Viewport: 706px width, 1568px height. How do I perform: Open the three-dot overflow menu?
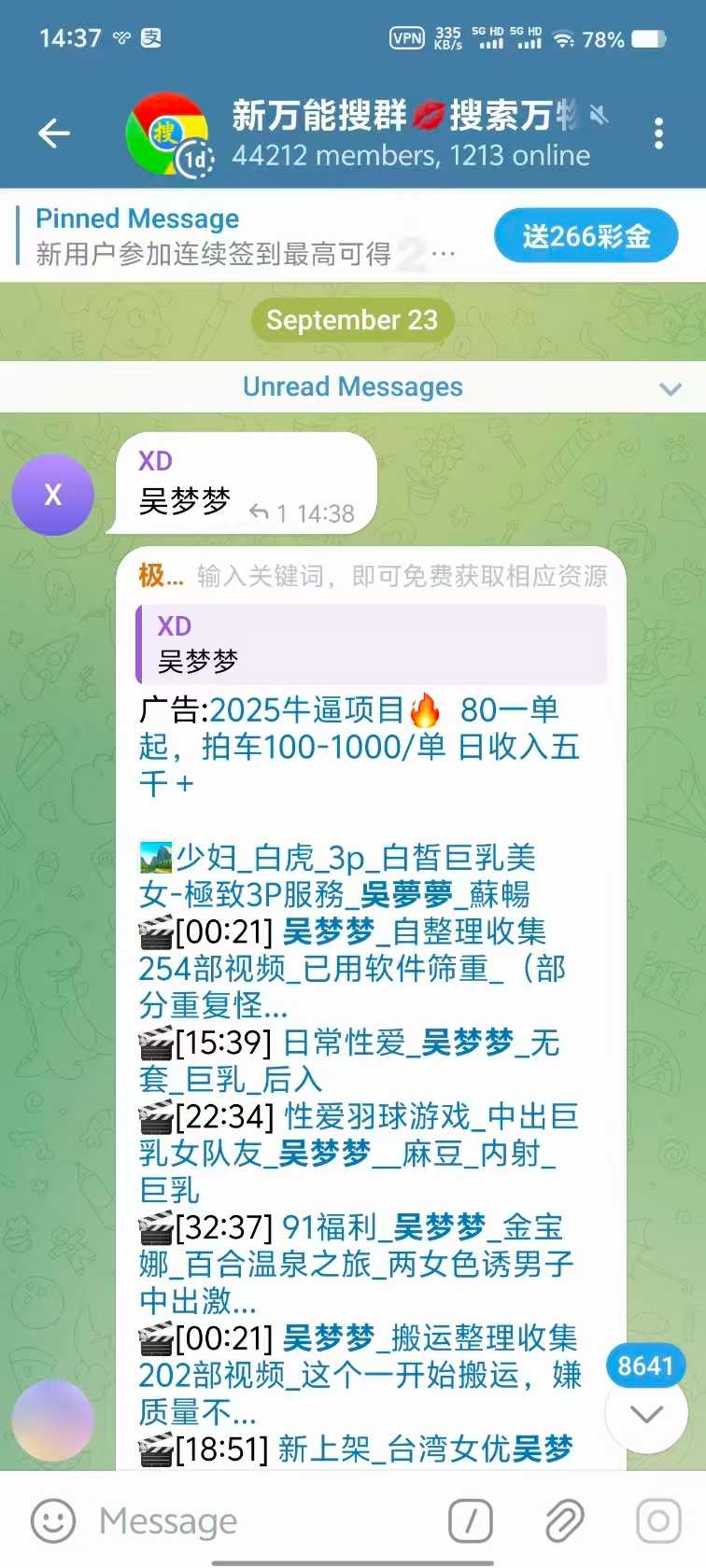pyautogui.click(x=659, y=134)
